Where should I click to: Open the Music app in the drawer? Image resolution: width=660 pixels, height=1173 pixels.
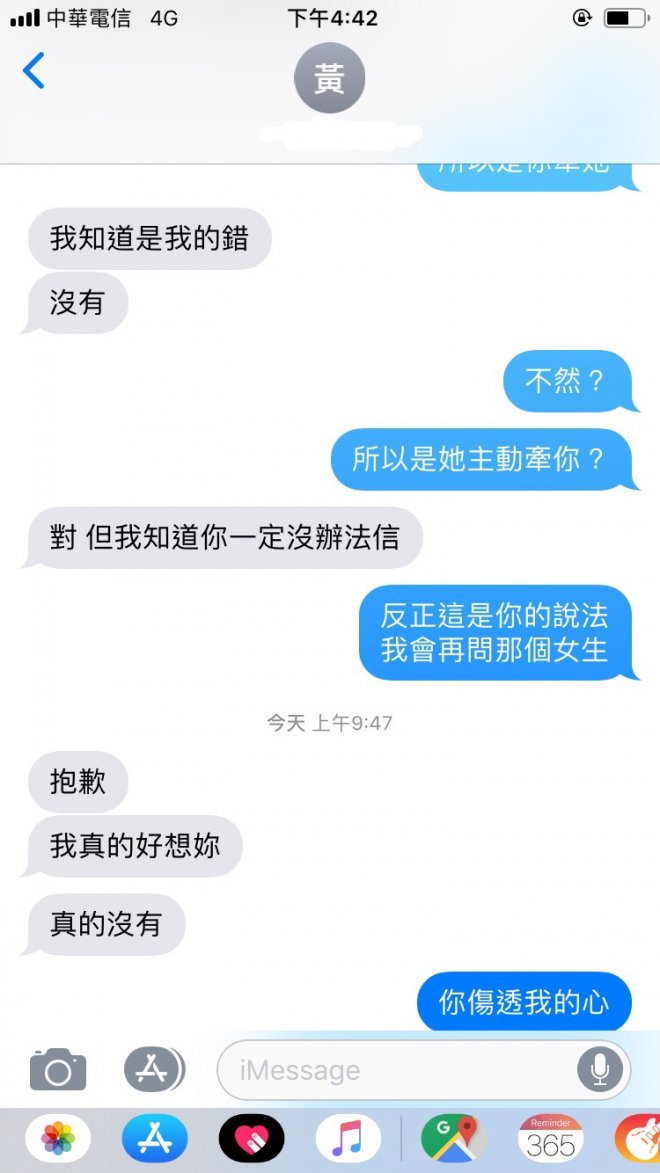(x=348, y=1139)
